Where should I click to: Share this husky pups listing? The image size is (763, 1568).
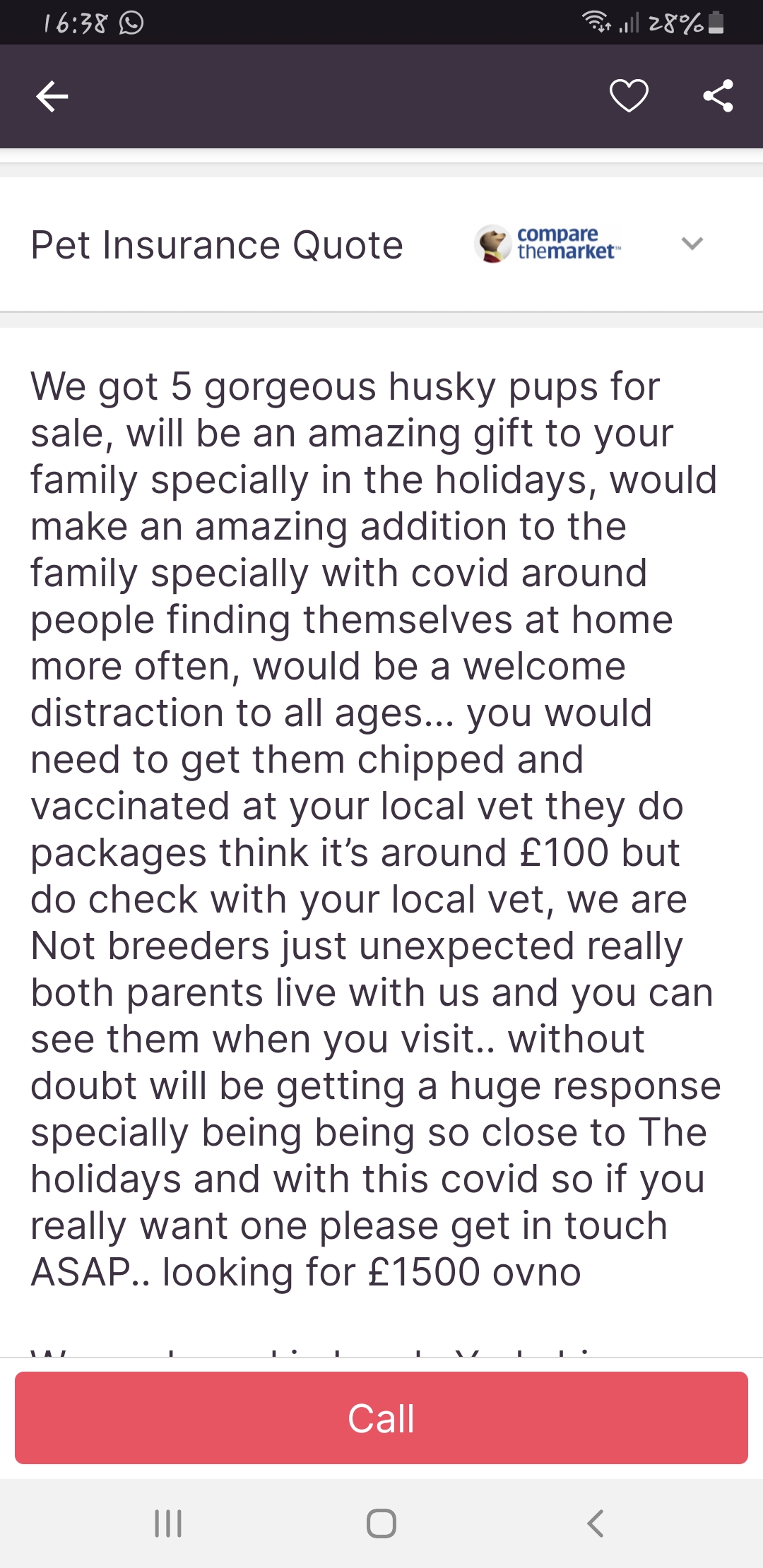pos(718,96)
